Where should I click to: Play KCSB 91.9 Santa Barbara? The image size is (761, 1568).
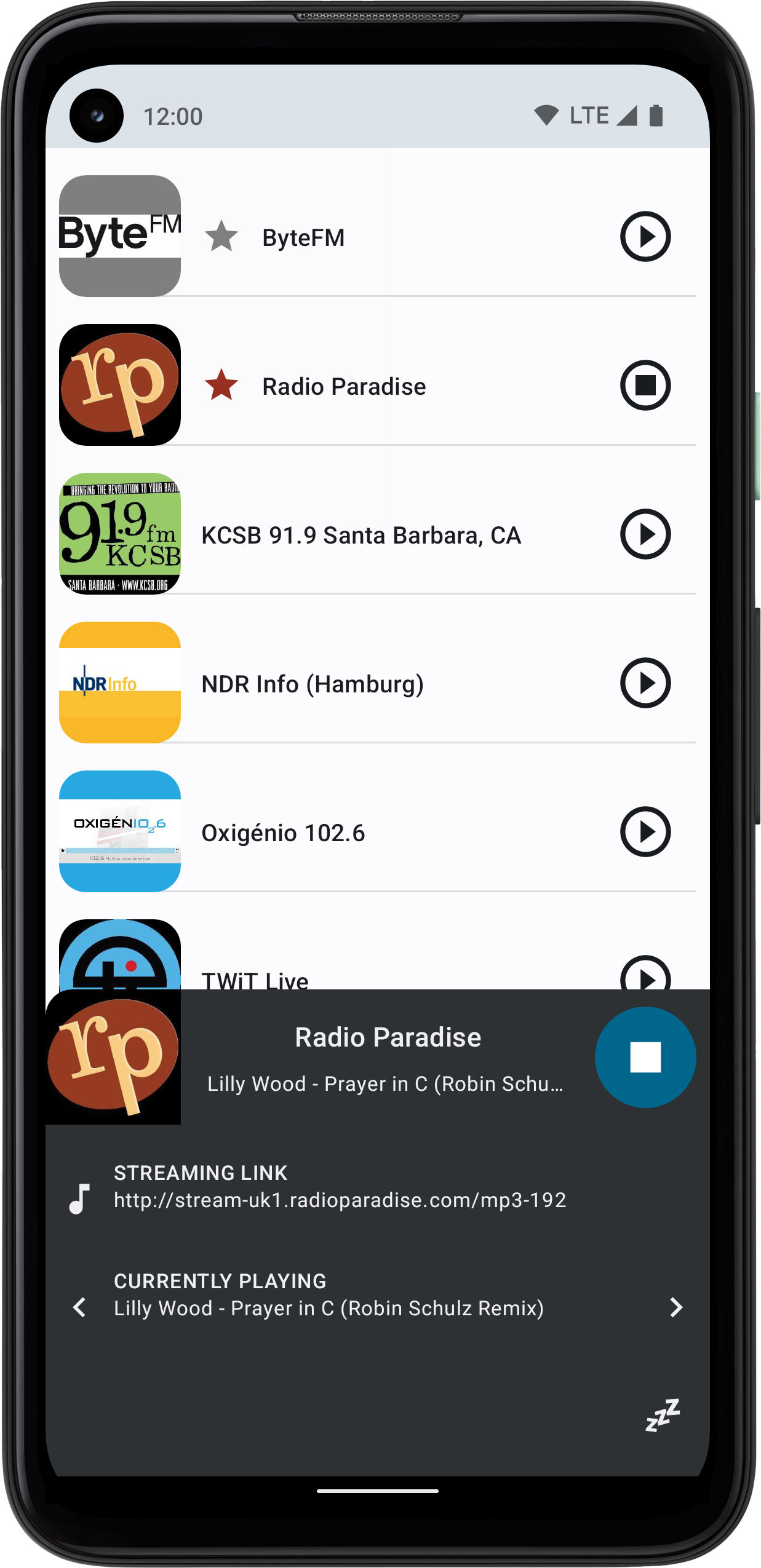click(645, 534)
